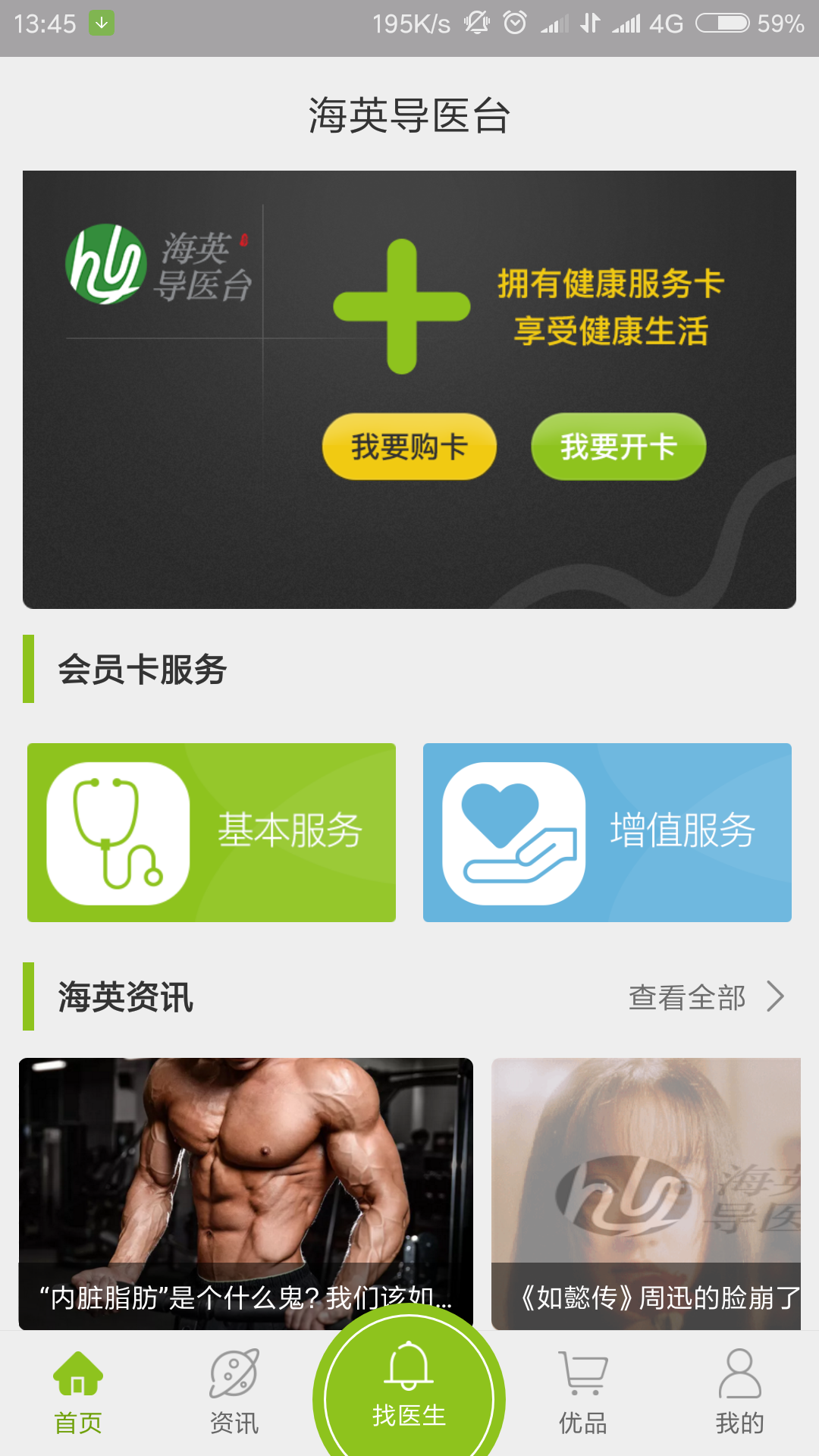The image size is (819, 1456).
Task: View all news via 查看全部
Action: [705, 997]
